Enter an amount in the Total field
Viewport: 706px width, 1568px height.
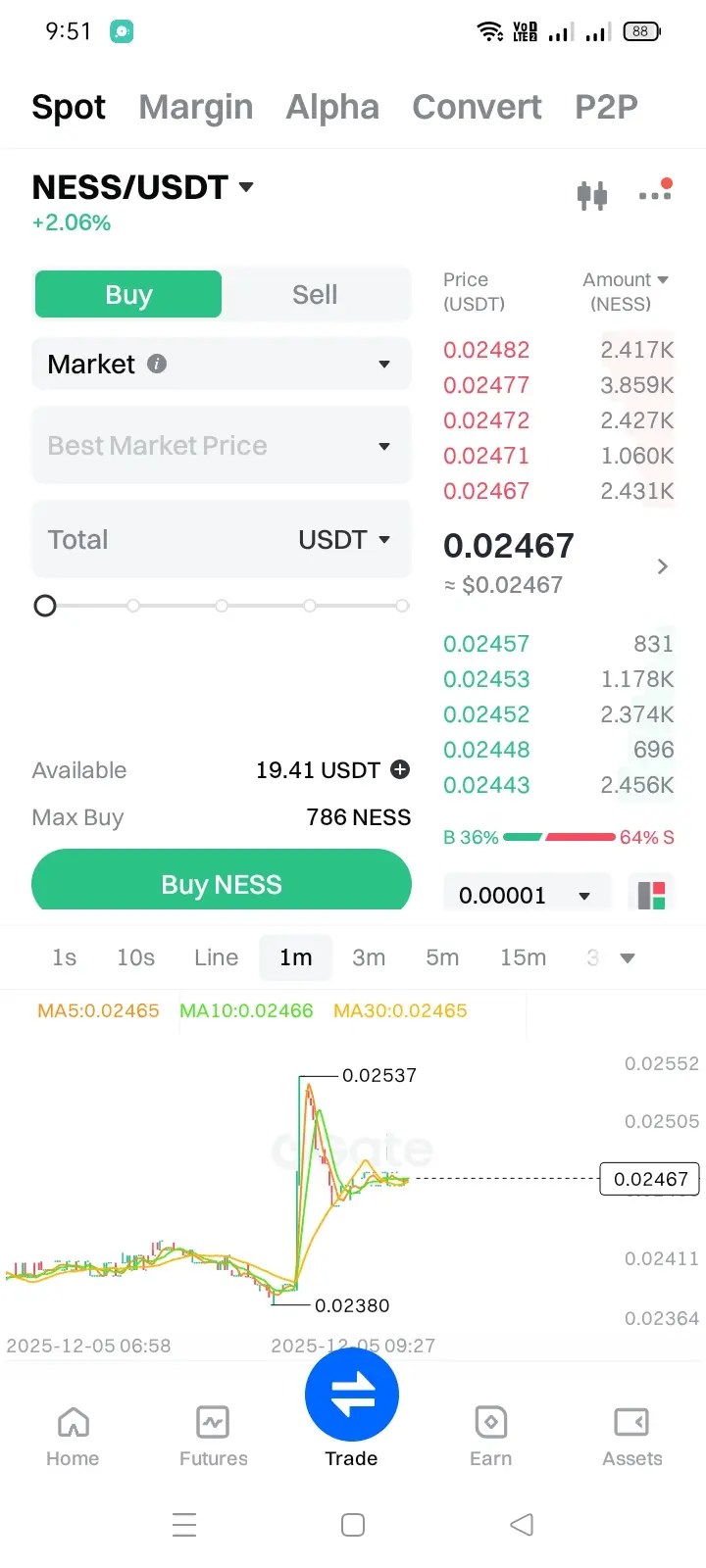click(157, 540)
